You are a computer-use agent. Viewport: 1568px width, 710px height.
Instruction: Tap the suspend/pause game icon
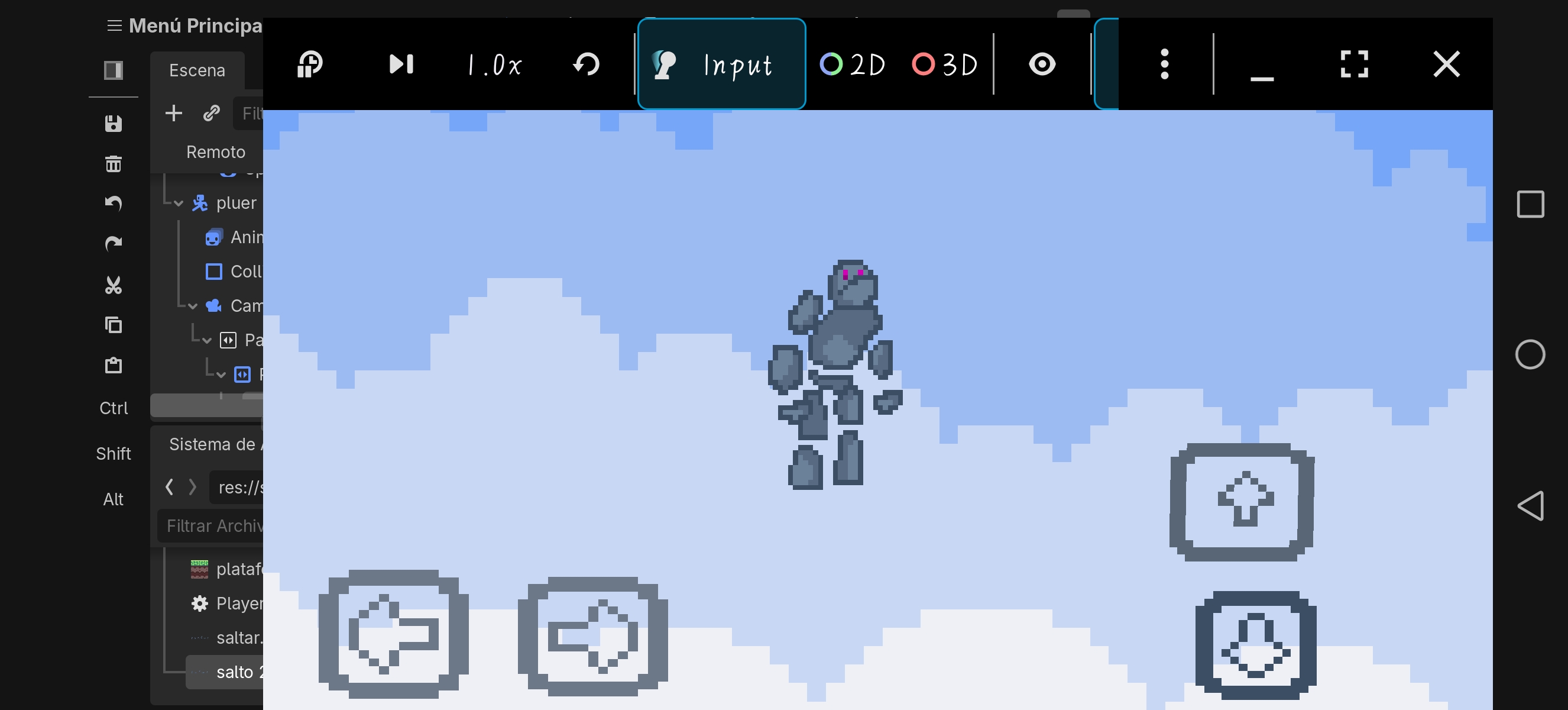coord(310,64)
